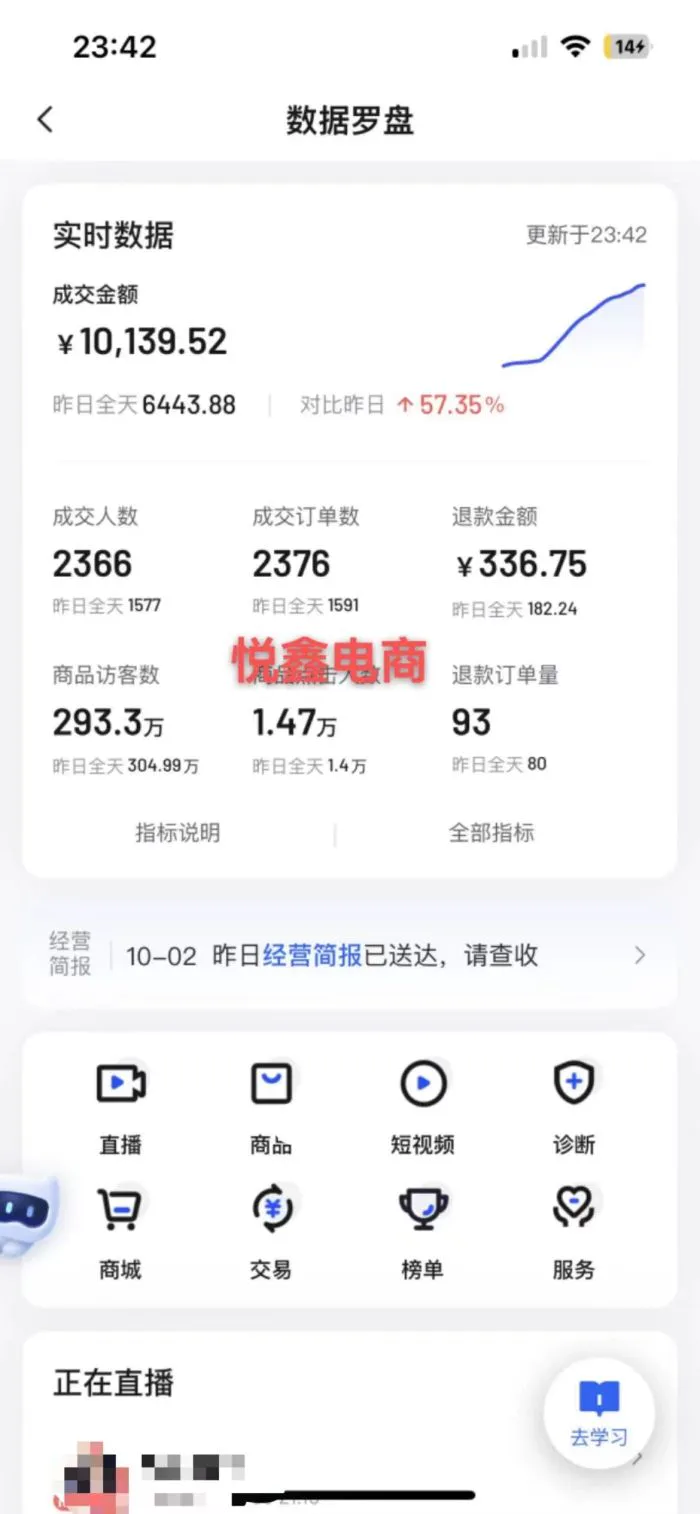This screenshot has height=1514, width=700.
Task: View 全部指标
Action: (x=491, y=832)
